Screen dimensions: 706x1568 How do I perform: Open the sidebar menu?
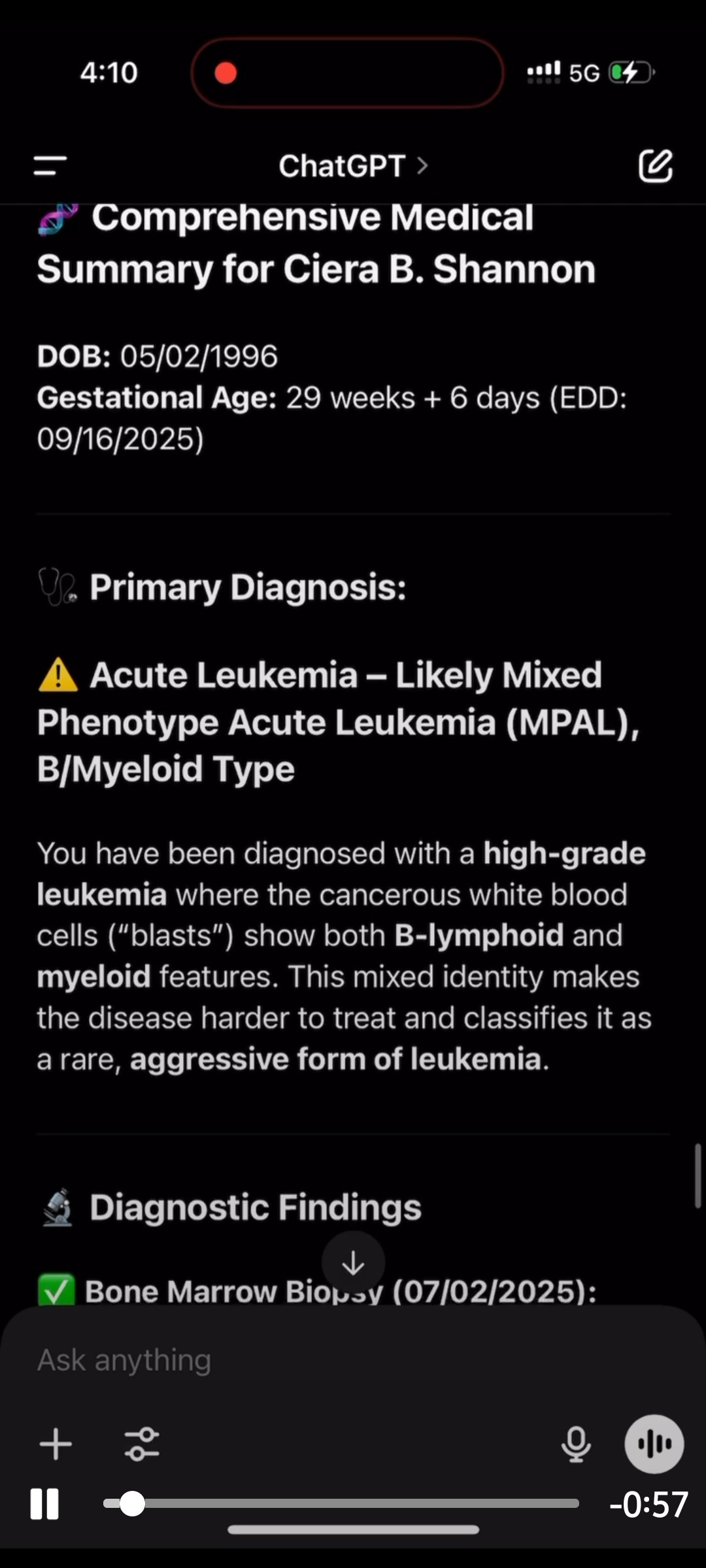[x=50, y=166]
